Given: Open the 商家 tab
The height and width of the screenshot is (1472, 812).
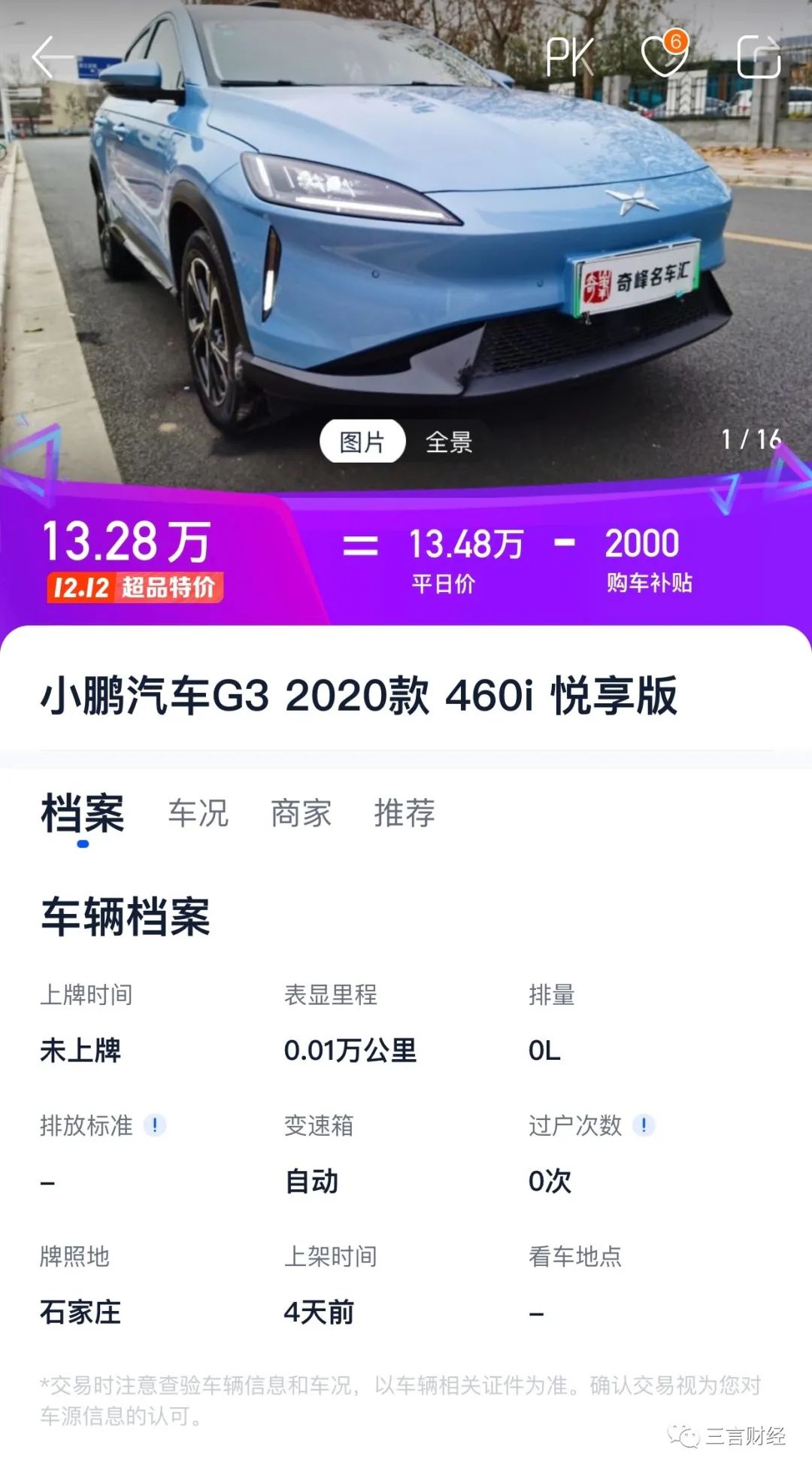Looking at the screenshot, I should coord(301,814).
